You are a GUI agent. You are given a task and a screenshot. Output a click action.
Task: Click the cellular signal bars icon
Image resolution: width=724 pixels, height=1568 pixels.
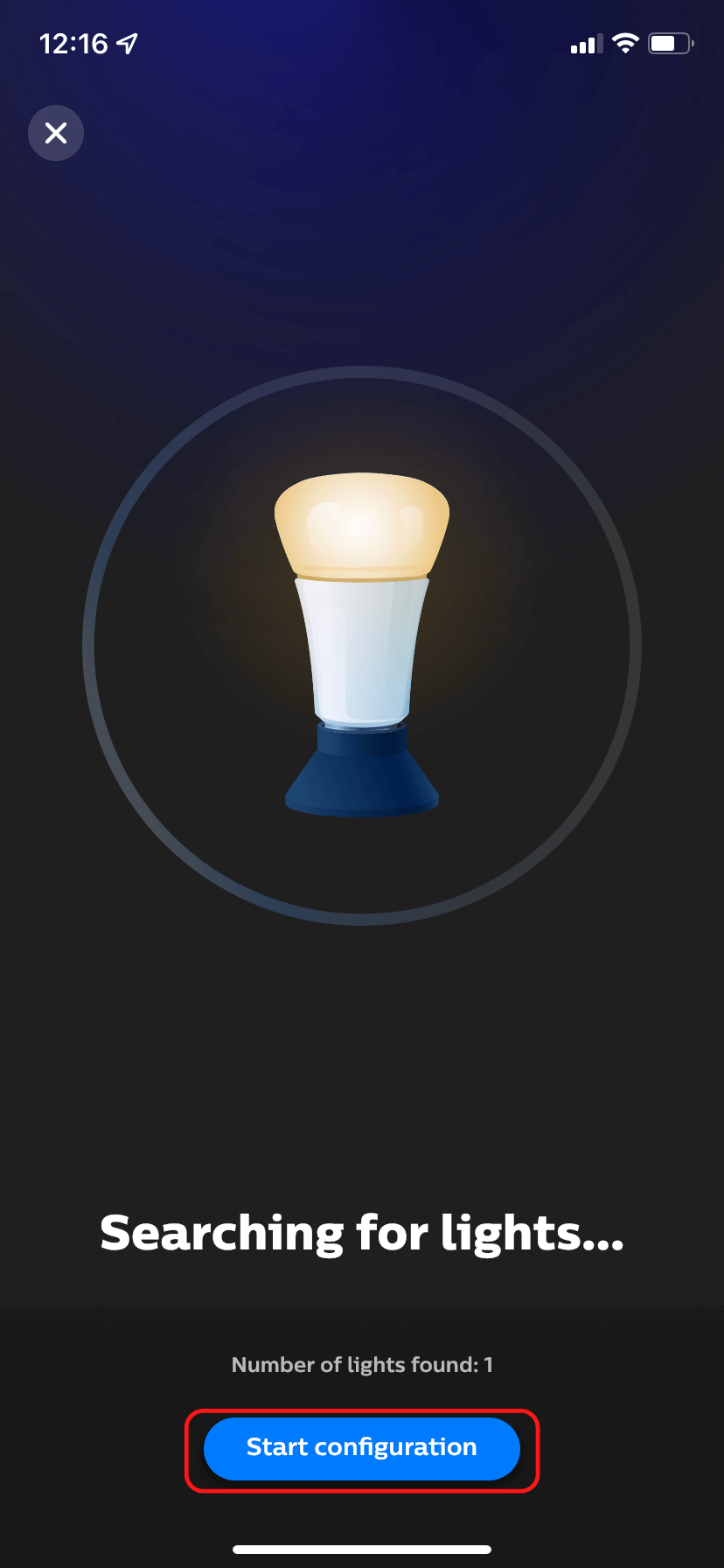click(585, 44)
